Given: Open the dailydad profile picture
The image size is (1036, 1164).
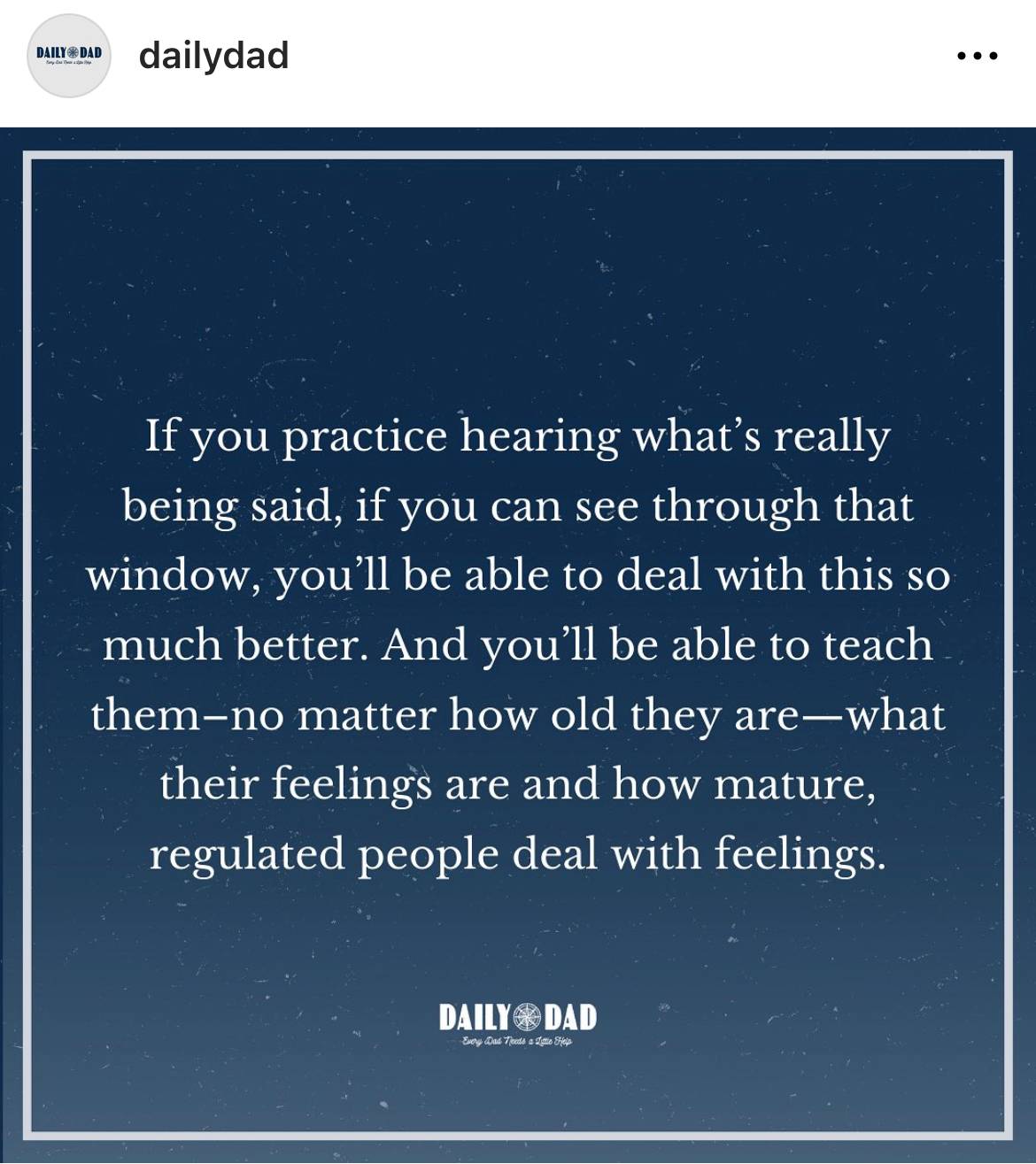Looking at the screenshot, I should pyautogui.click(x=69, y=56).
